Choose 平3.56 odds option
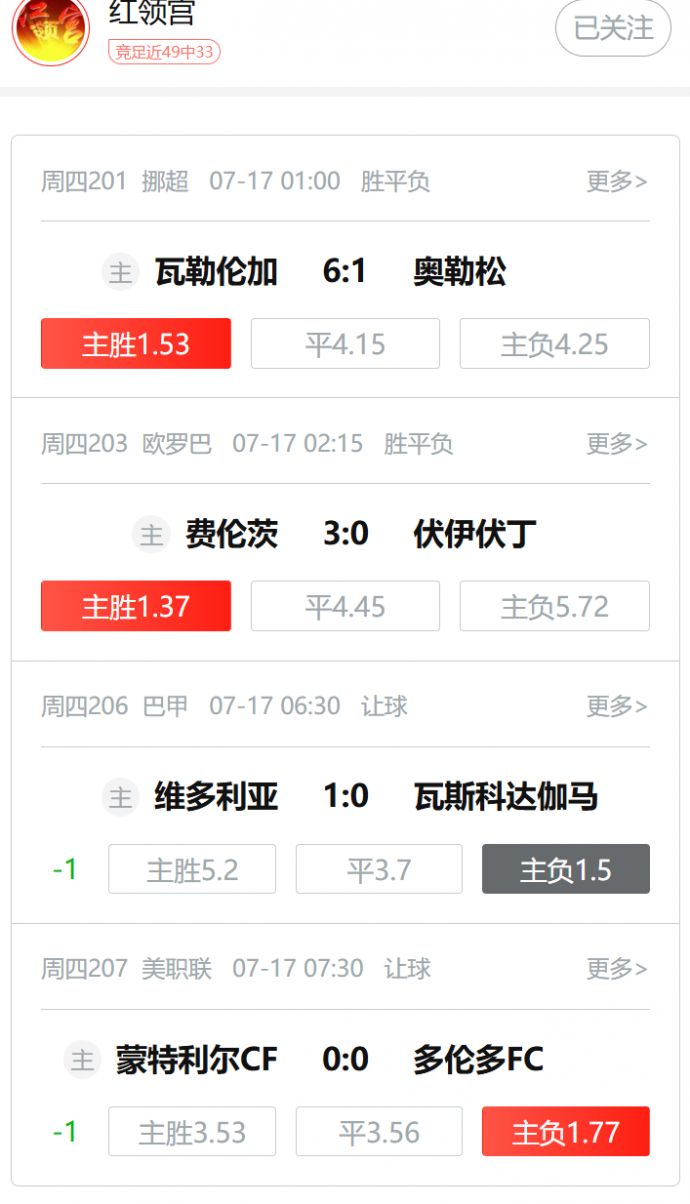Viewport: 690px width, 1204px height. 379,1131
